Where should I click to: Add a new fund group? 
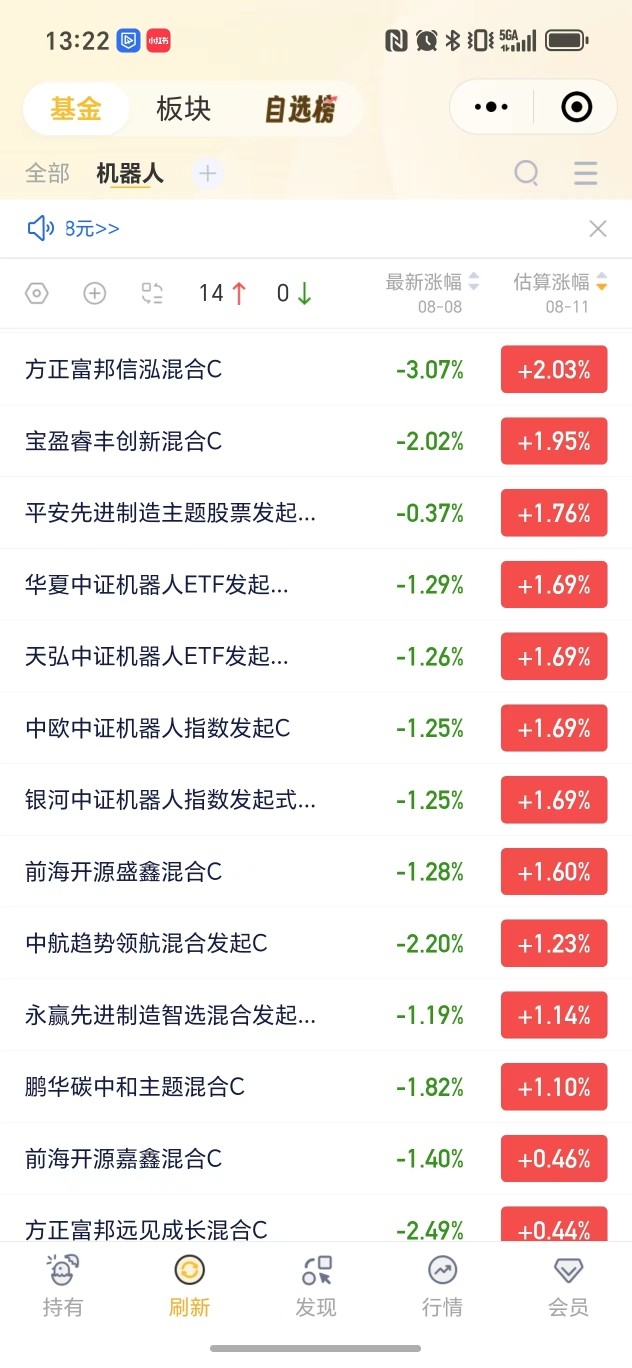[207, 173]
